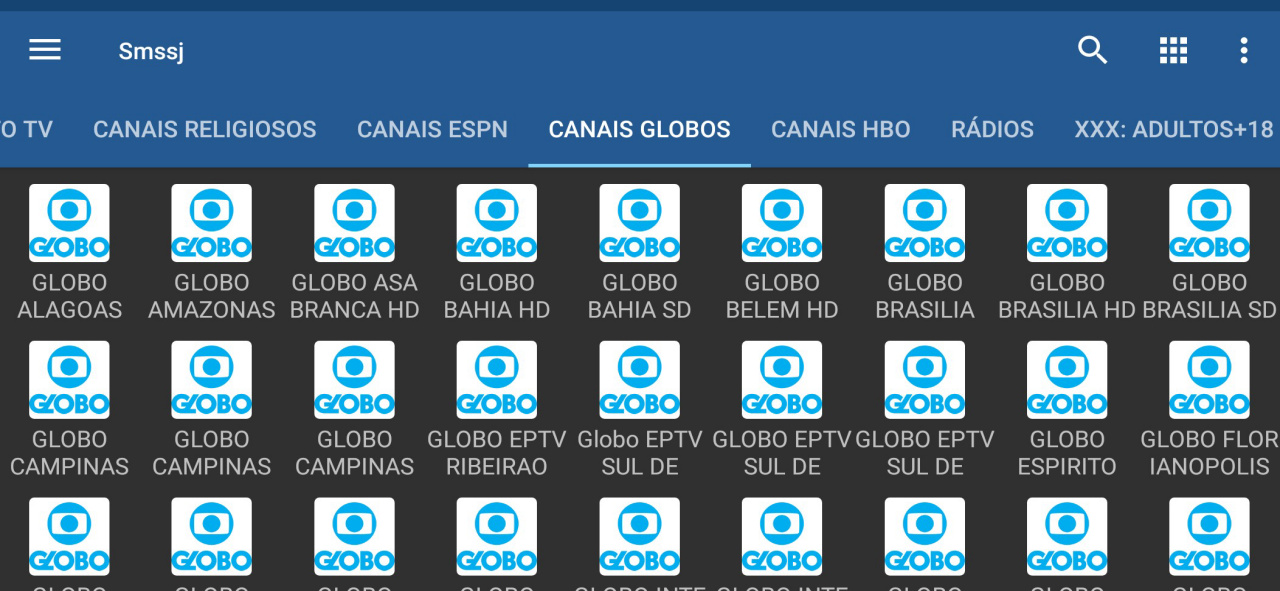
Task: Tap the grid view icon
Action: click(1173, 50)
